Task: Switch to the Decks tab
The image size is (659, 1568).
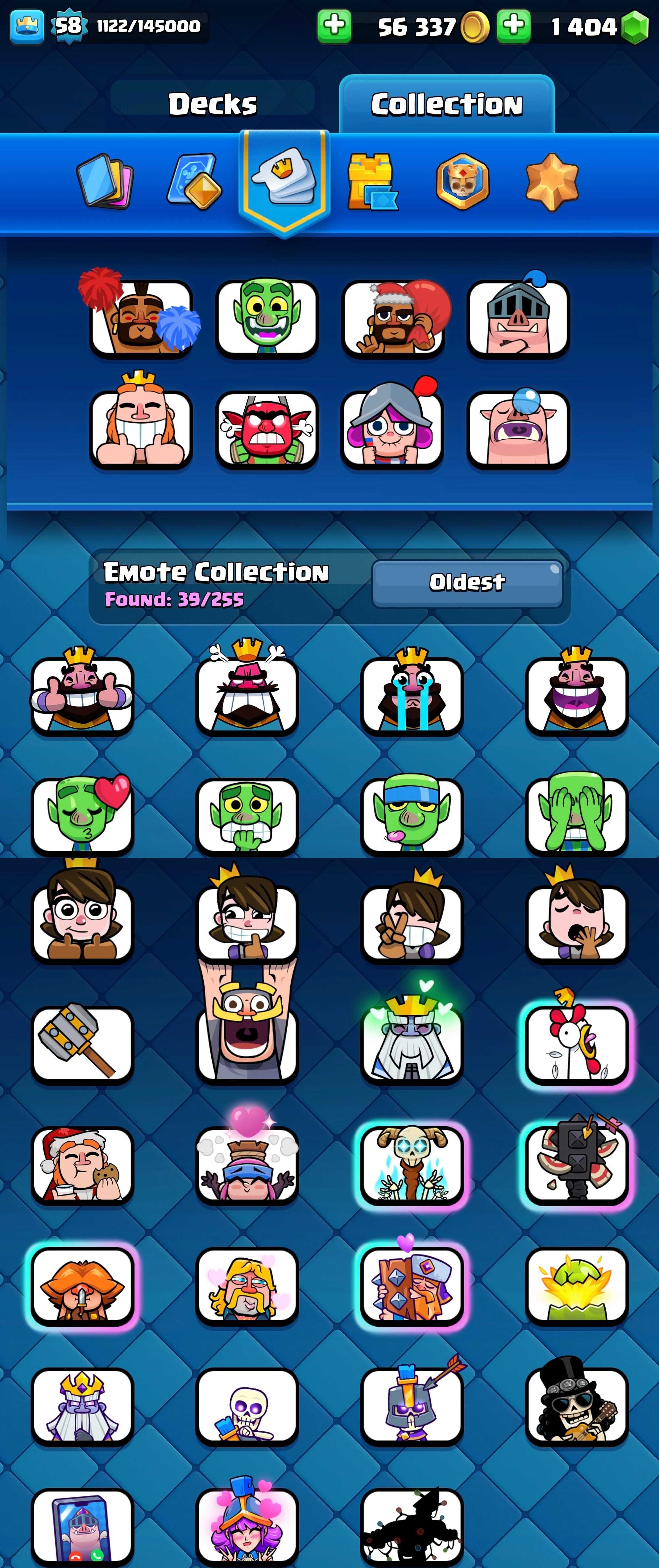Action: click(213, 104)
